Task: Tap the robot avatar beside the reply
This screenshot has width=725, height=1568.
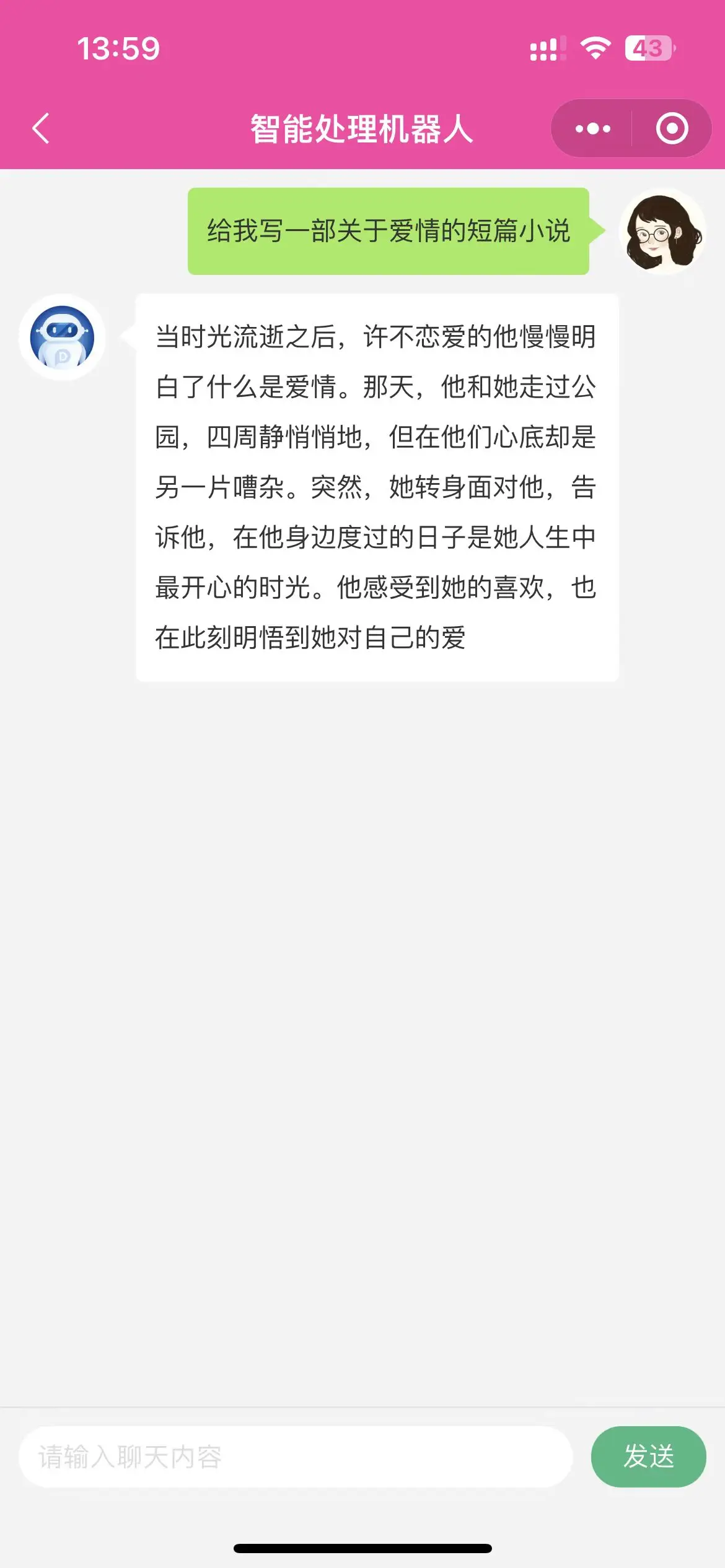Action: pos(62,338)
